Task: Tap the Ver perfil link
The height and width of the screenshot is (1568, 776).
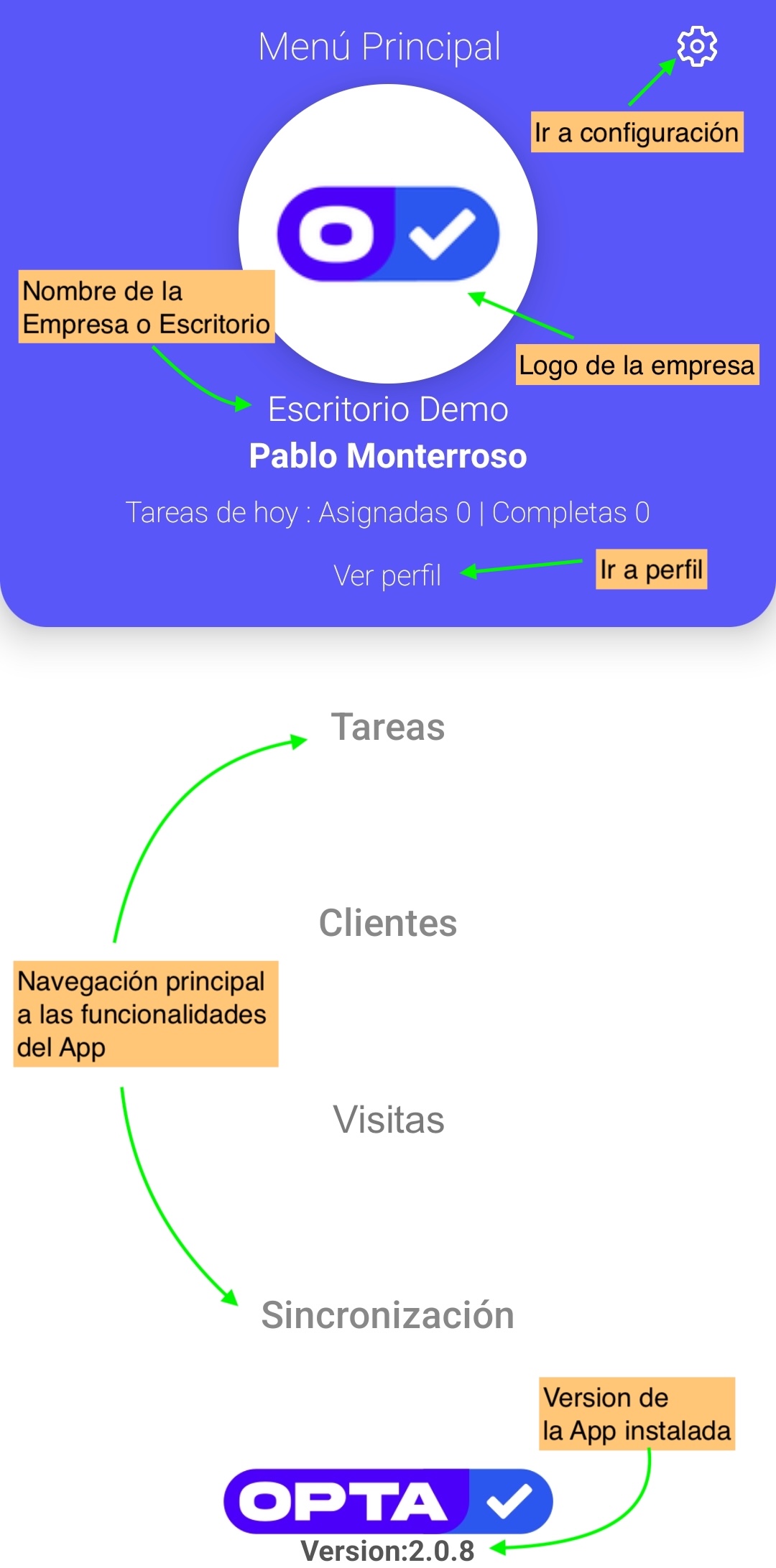Action: point(387,575)
